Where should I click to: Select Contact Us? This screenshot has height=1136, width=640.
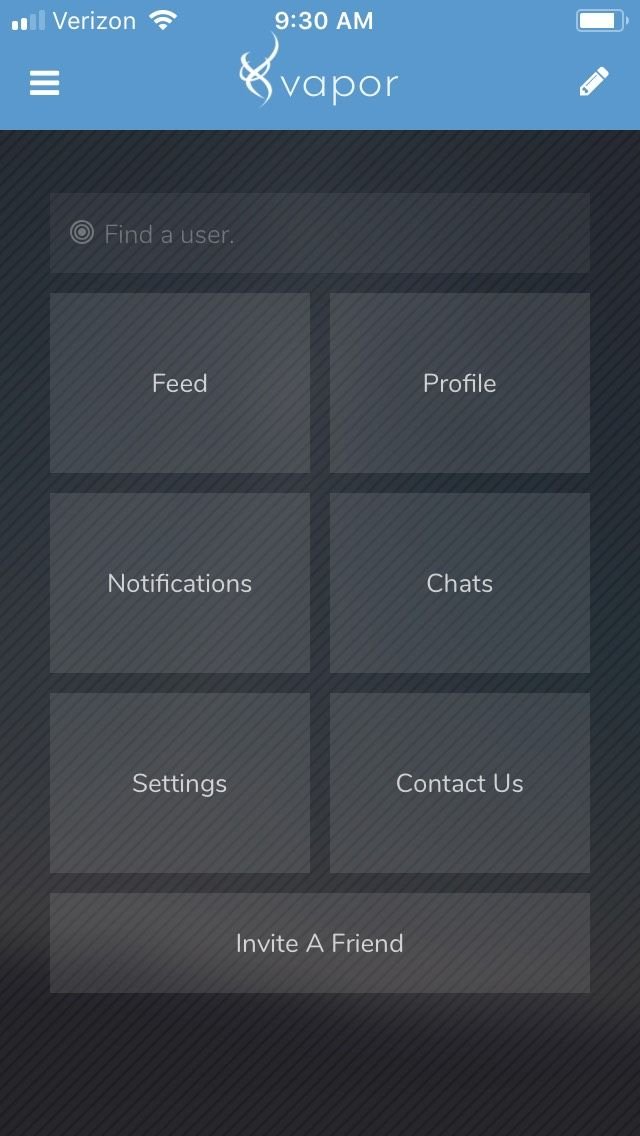pyautogui.click(x=460, y=782)
